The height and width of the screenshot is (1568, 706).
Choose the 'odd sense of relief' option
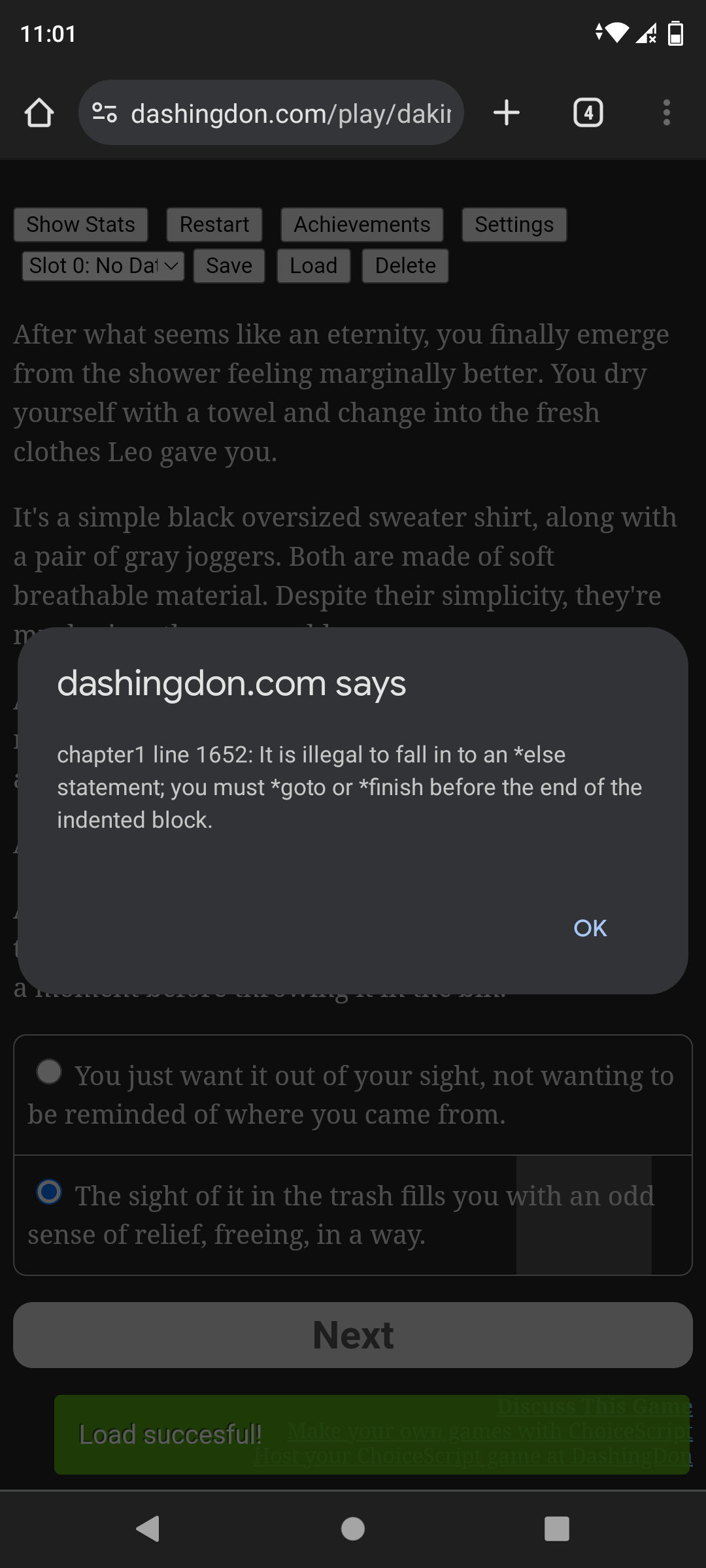[49, 1192]
